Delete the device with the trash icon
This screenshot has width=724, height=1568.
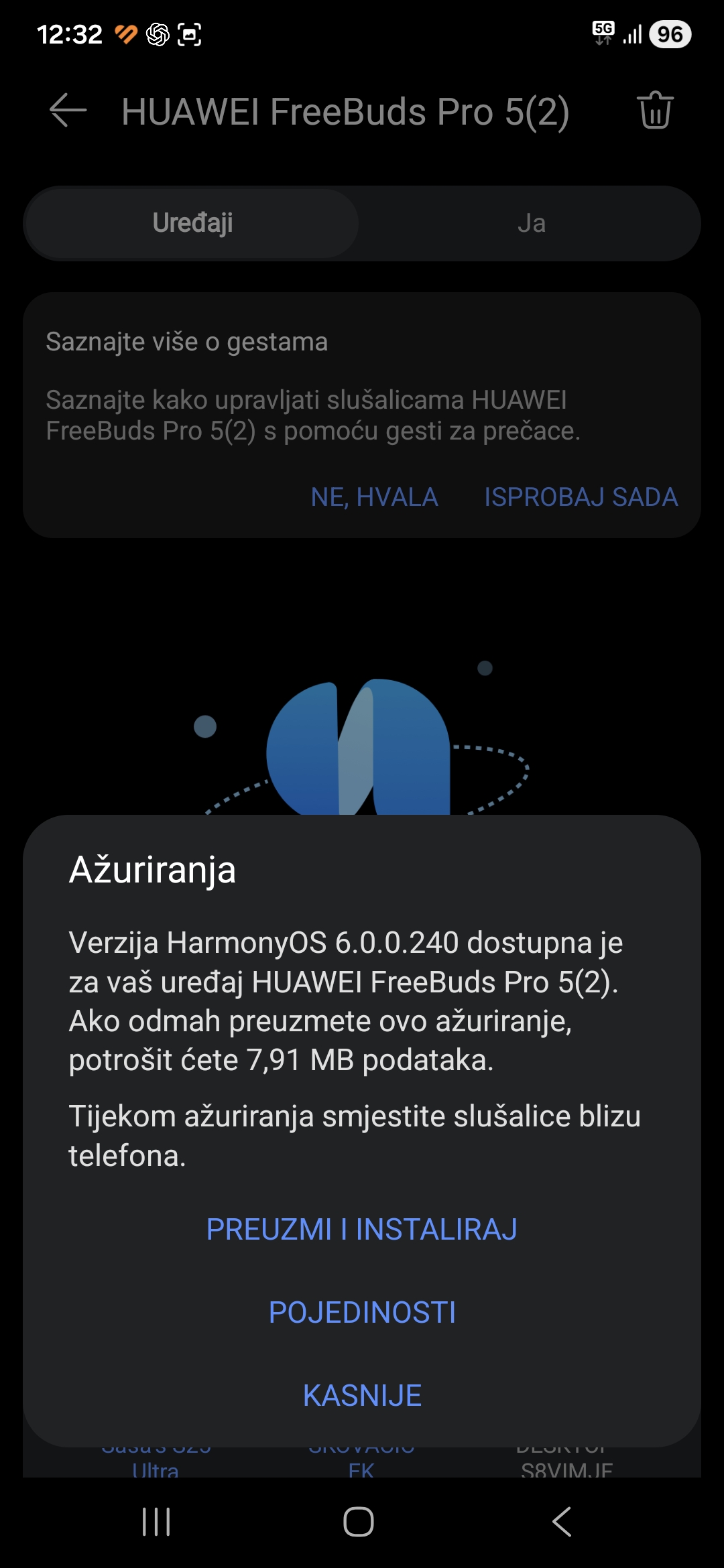(654, 111)
